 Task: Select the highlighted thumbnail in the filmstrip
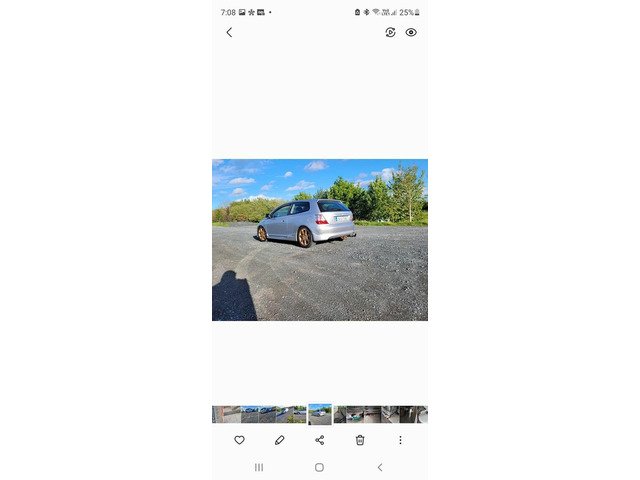pos(320,414)
